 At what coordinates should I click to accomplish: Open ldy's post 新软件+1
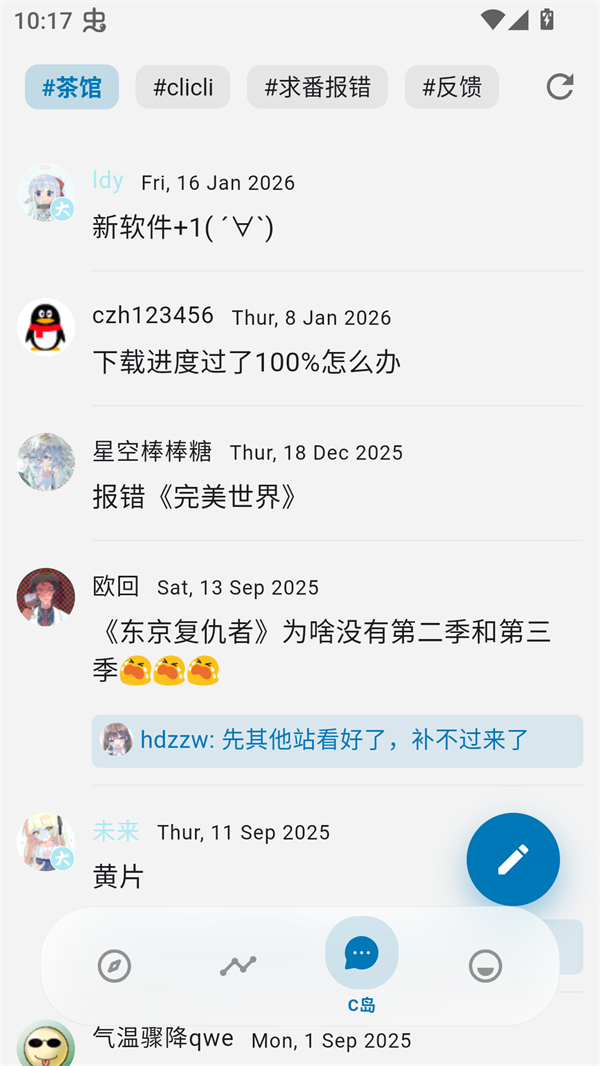click(183, 228)
